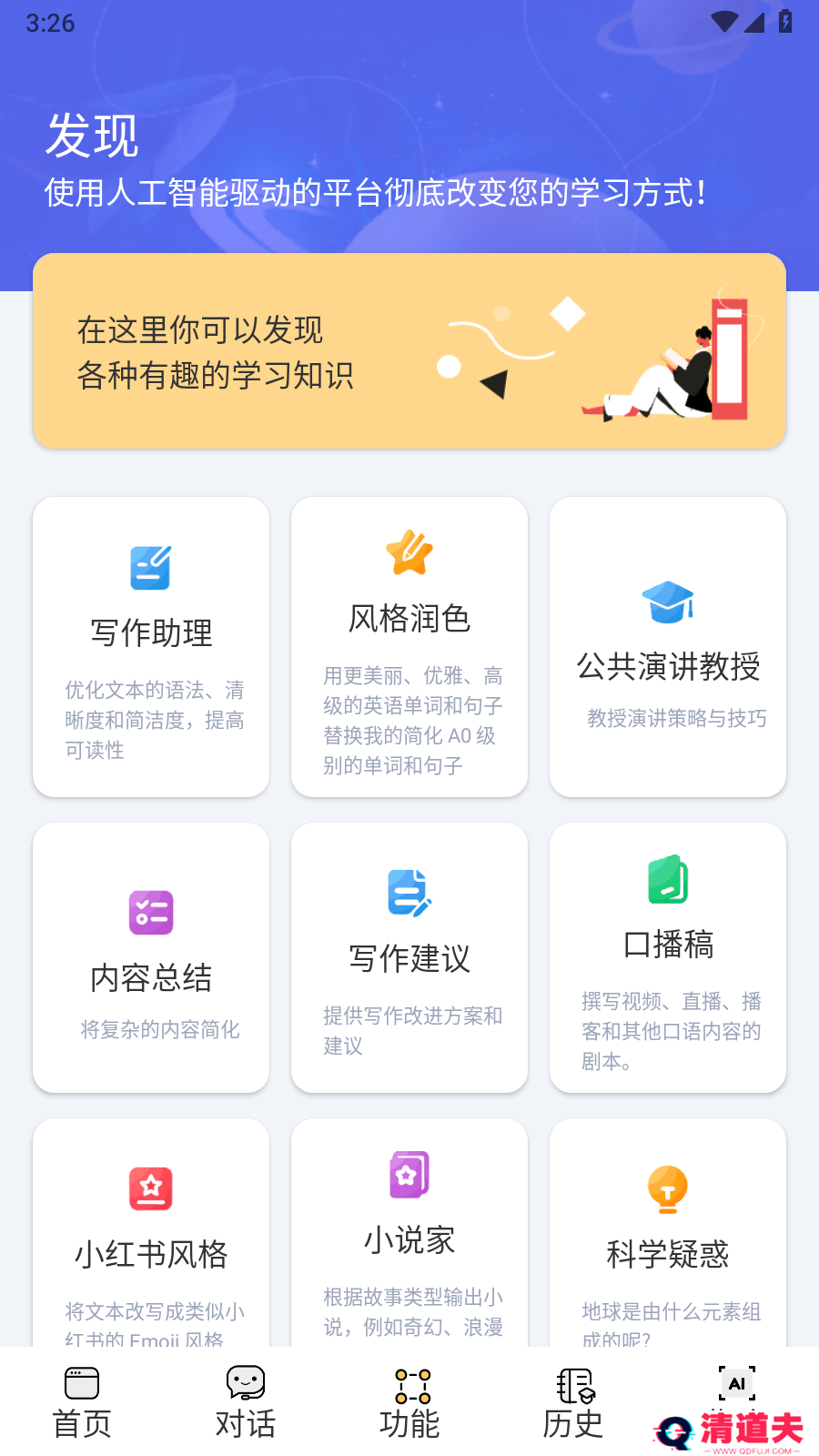Viewport: 819px width, 1456px height.
Task: Choose the 口播稿 script card
Action: click(668, 957)
